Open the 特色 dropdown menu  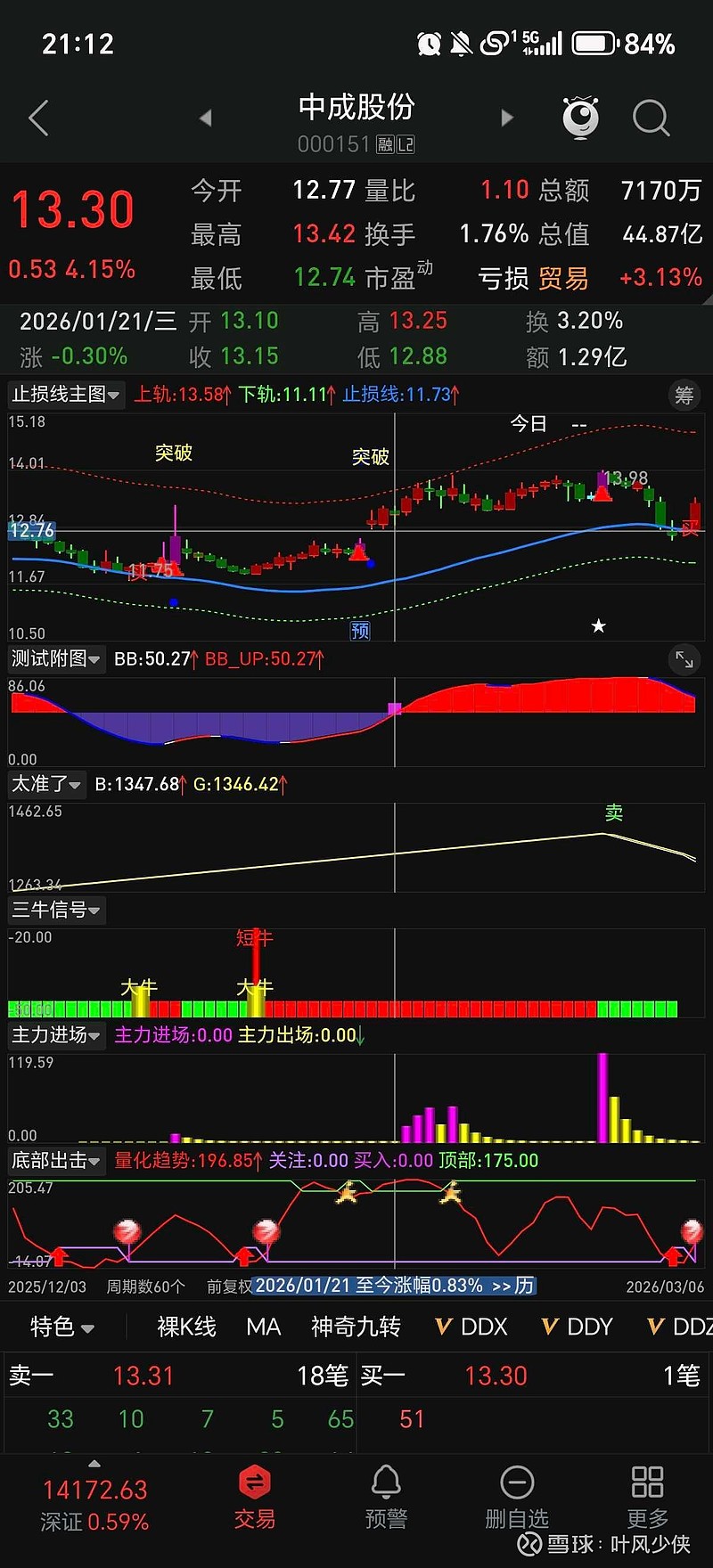click(x=62, y=1327)
